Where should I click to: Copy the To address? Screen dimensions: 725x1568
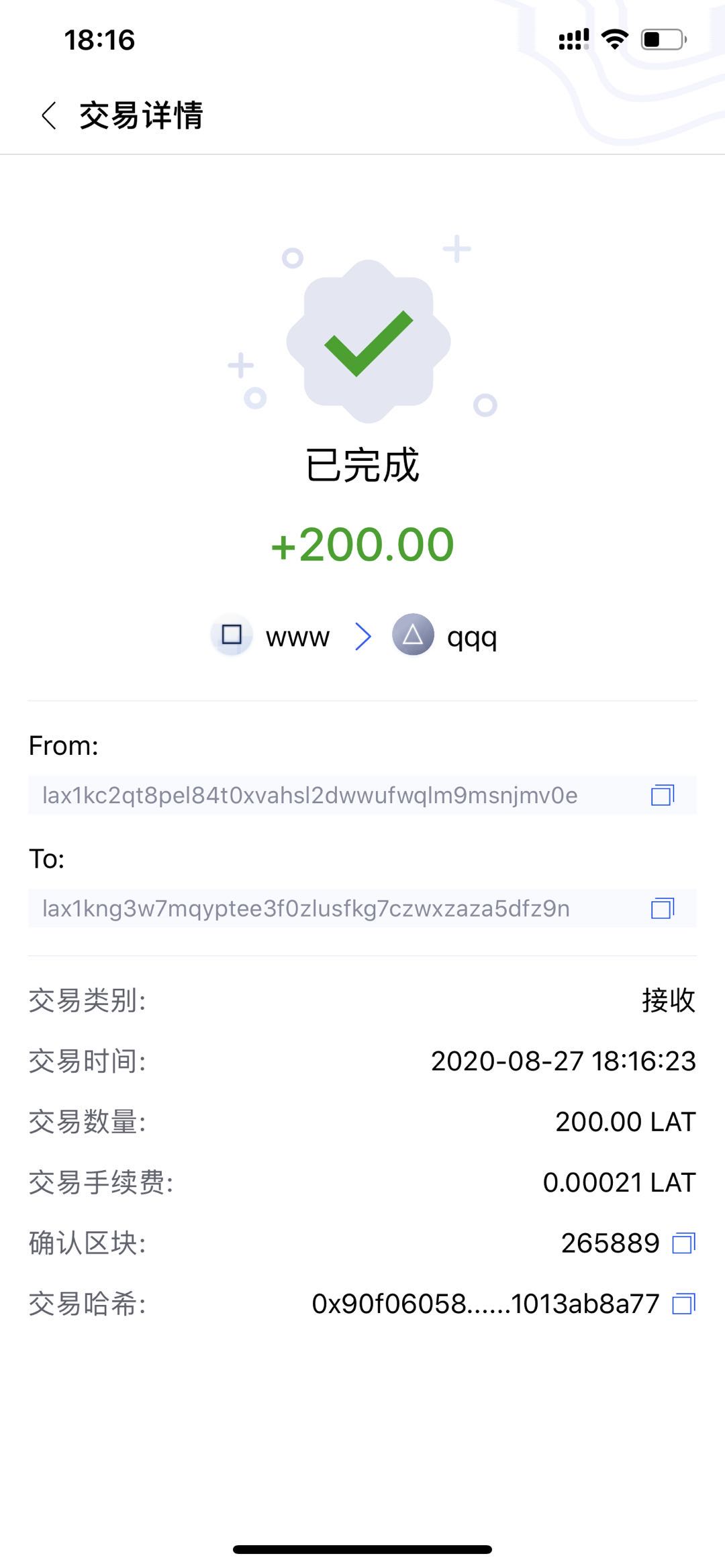(x=663, y=908)
